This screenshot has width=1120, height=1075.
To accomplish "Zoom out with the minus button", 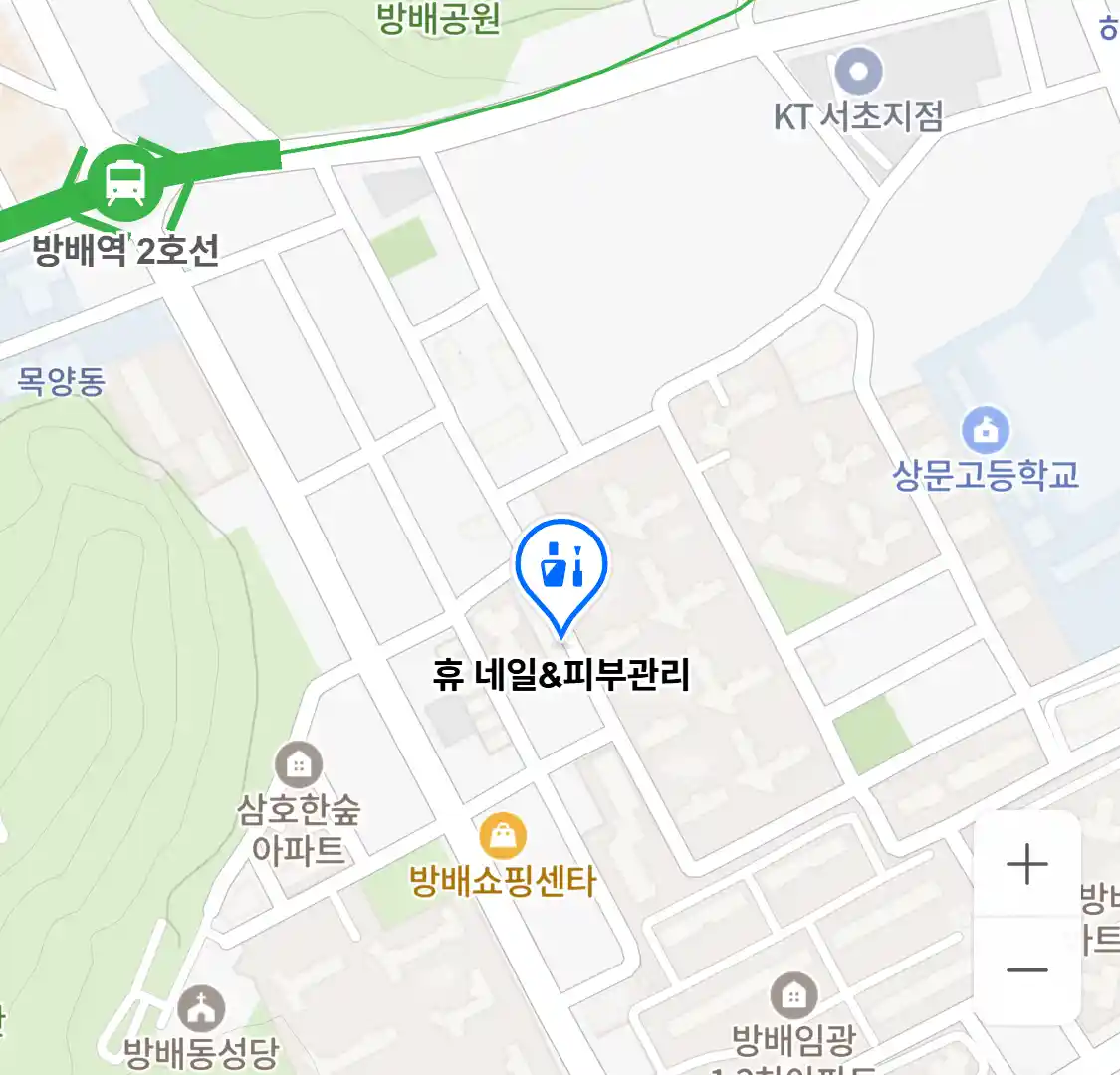I will tap(1026, 970).
